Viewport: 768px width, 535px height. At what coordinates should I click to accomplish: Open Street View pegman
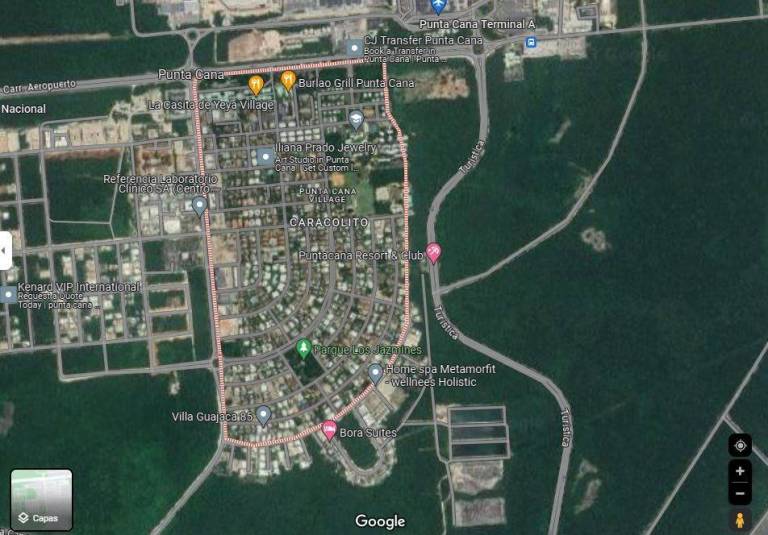[739, 520]
